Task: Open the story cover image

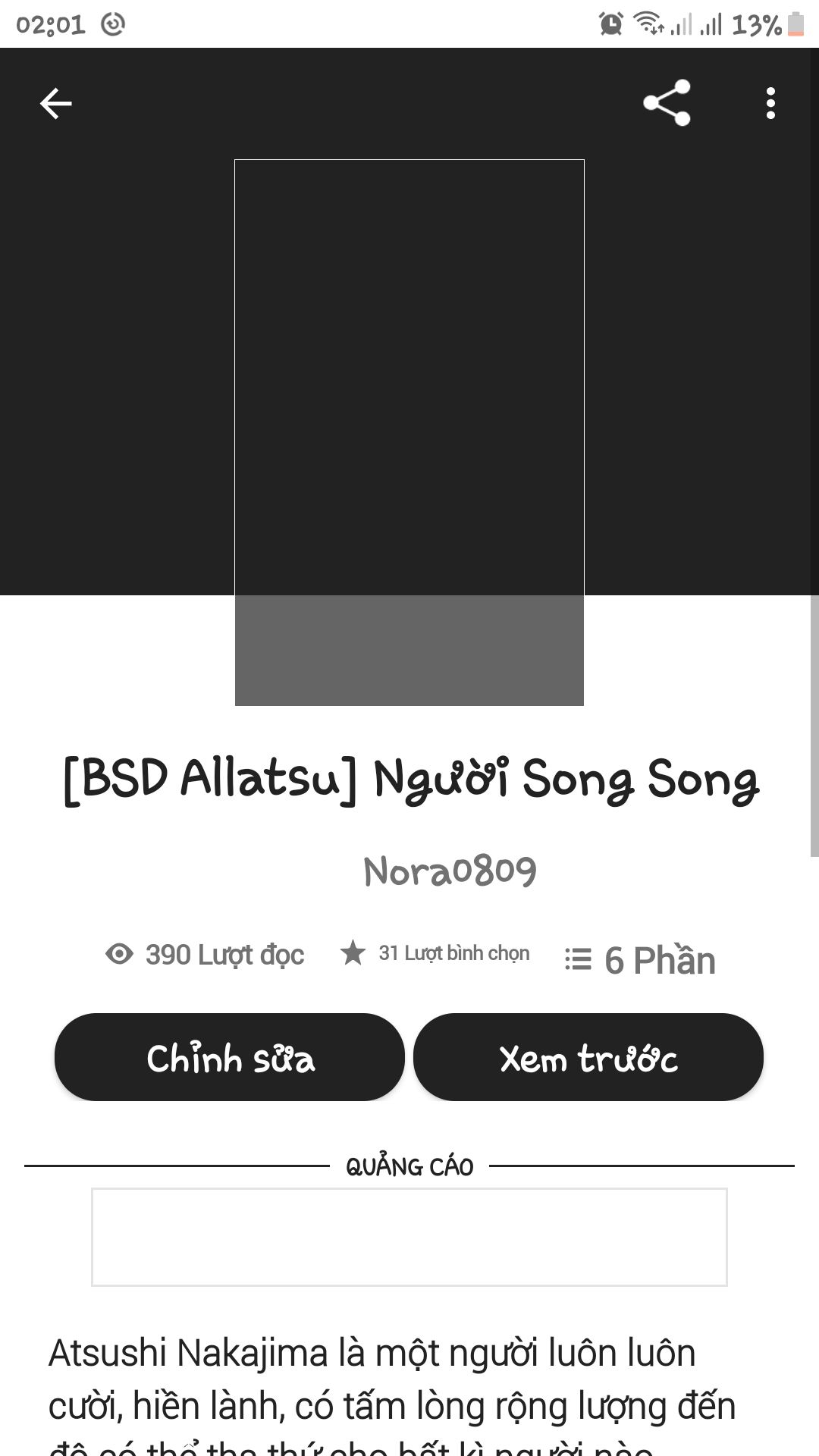Action: tap(409, 432)
